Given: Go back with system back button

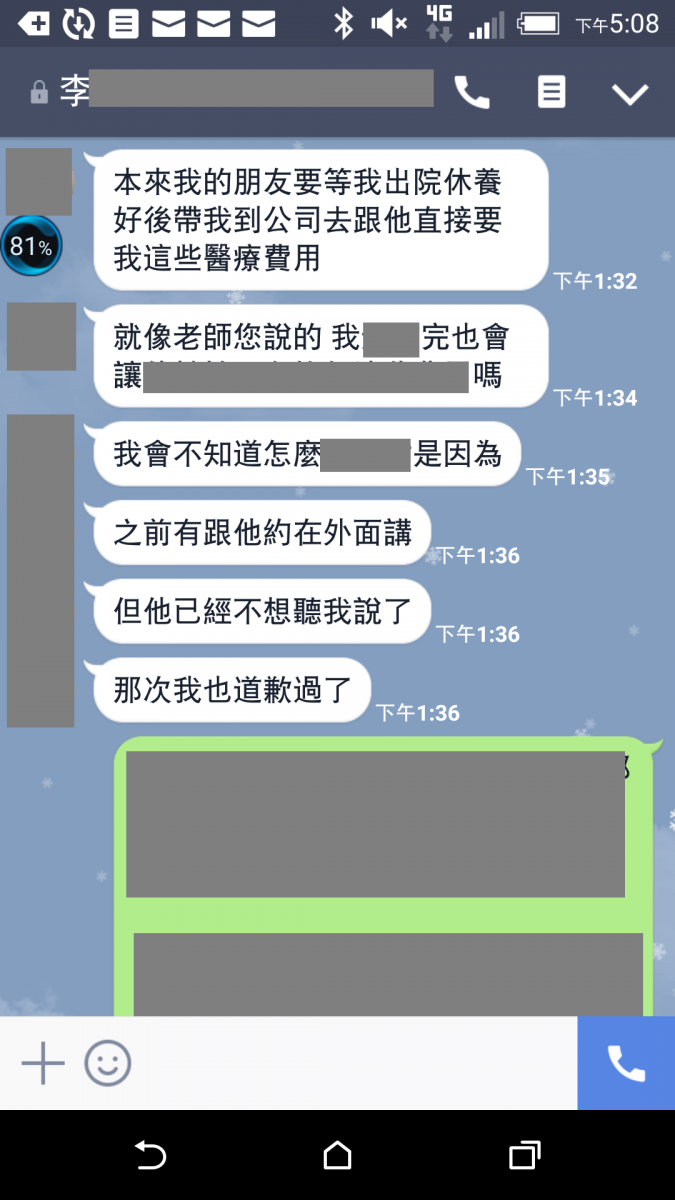Looking at the screenshot, I should (x=150, y=1156).
